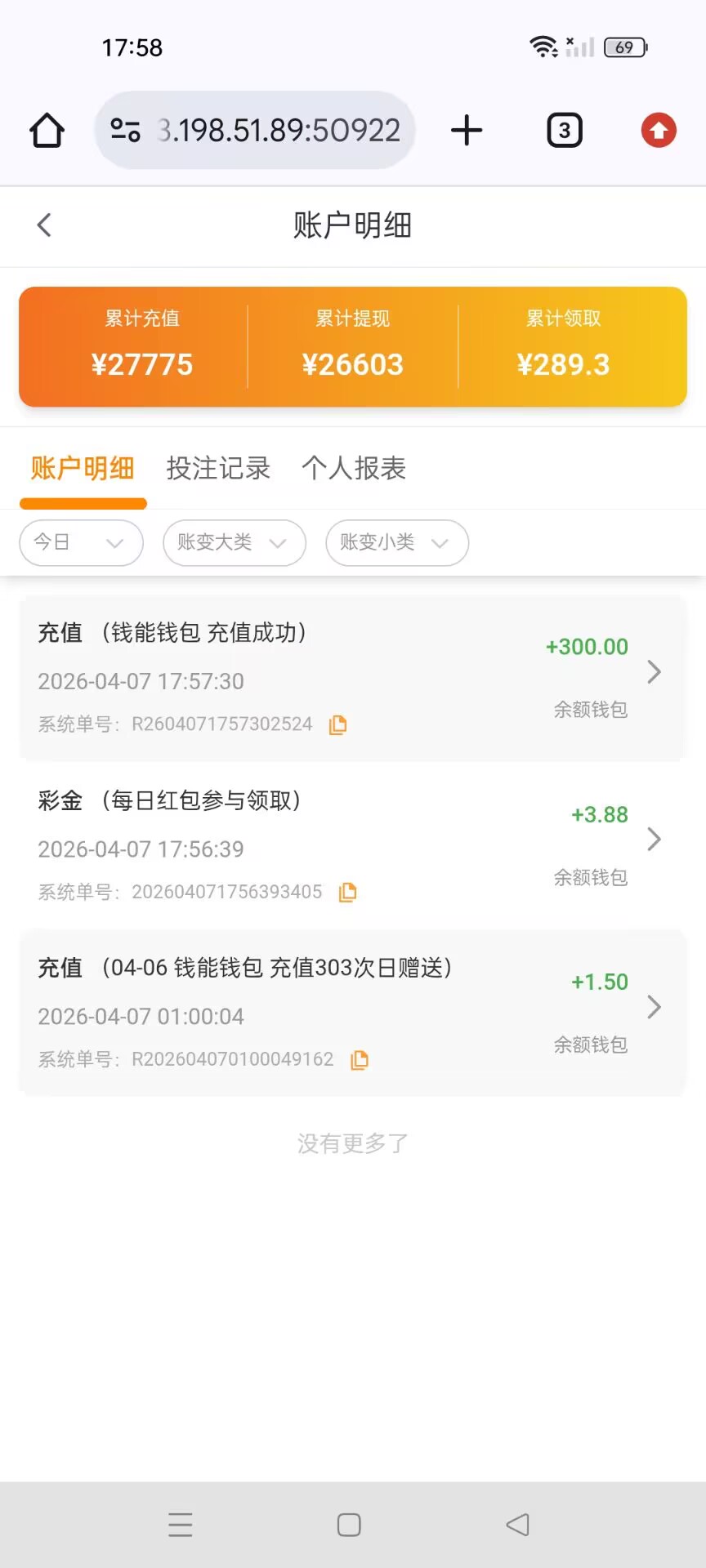This screenshot has height=1568, width=706.
Task: Expand the 账变小类 dropdown
Action: 396,543
